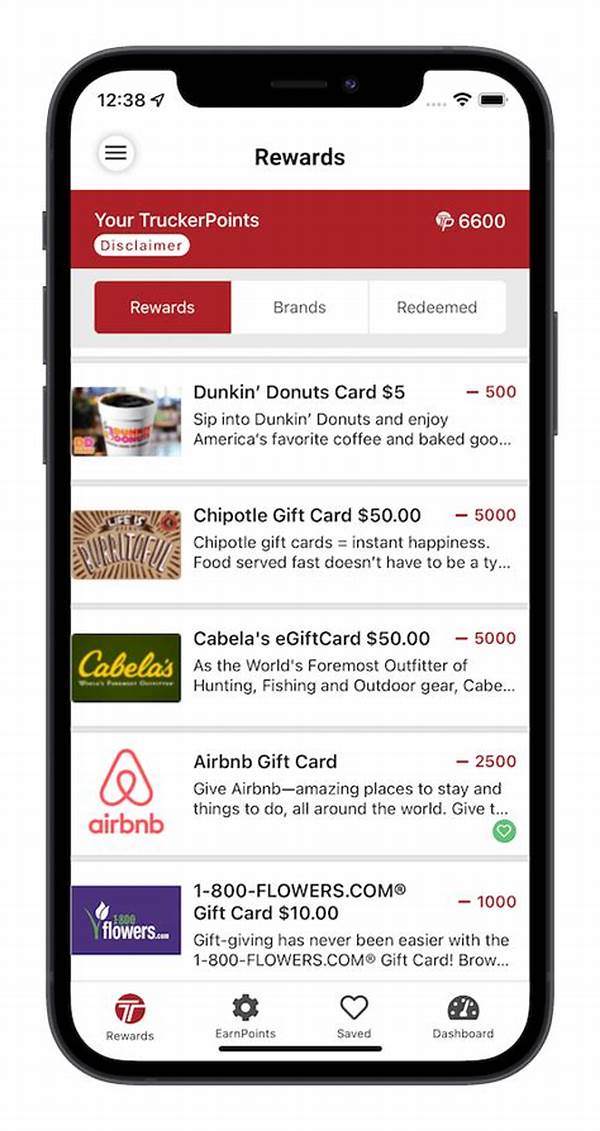Tap the Disclaimer button
Image resolution: width=600 pixels, height=1131 pixels.
click(x=141, y=245)
